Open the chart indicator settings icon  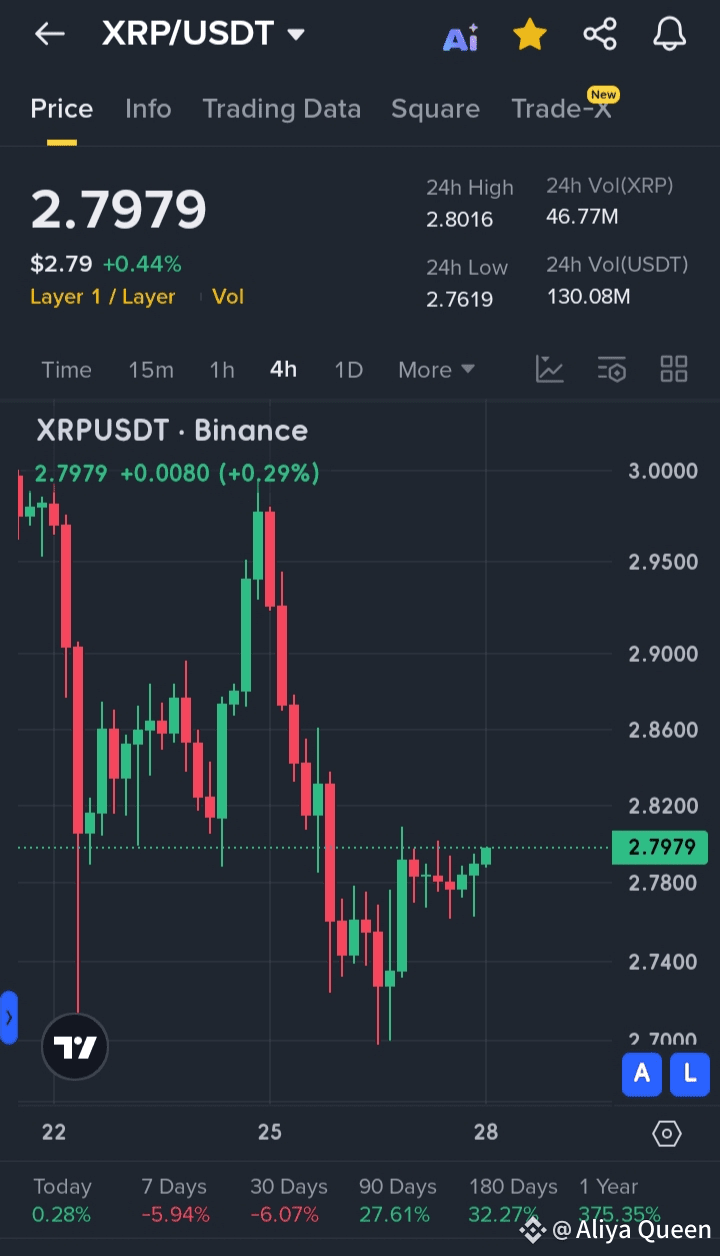[612, 369]
